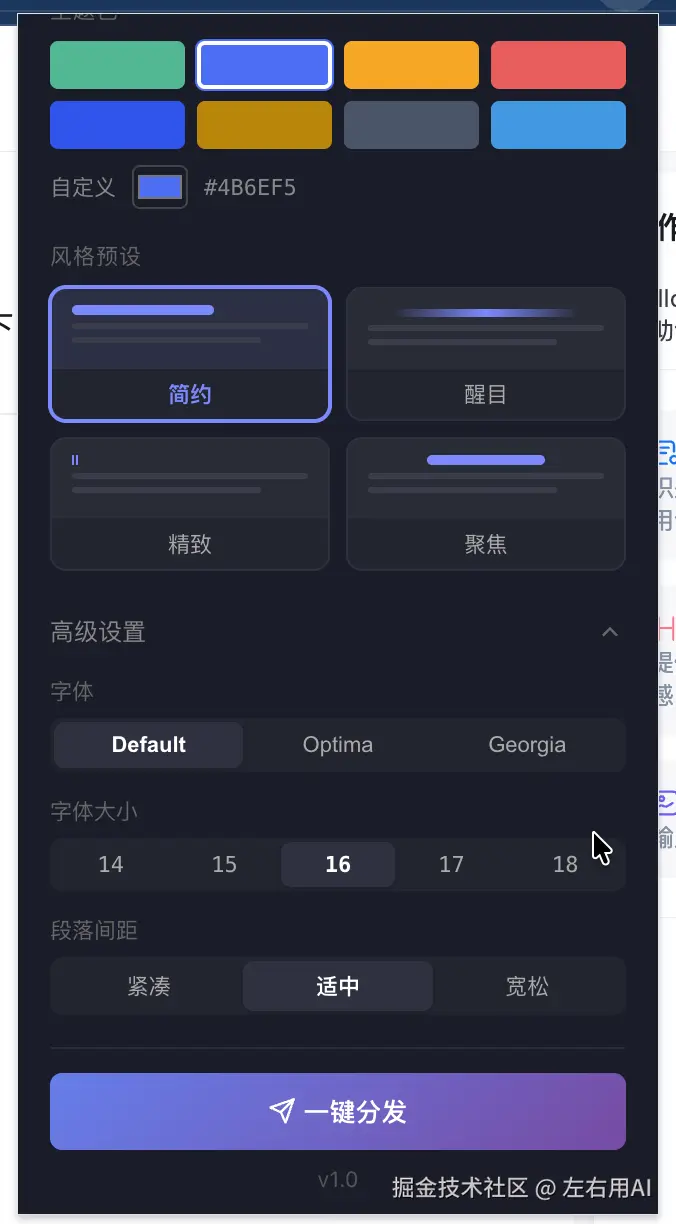Select the dark gold color swatch
The width and height of the screenshot is (676, 1224).
pyautogui.click(x=264, y=125)
